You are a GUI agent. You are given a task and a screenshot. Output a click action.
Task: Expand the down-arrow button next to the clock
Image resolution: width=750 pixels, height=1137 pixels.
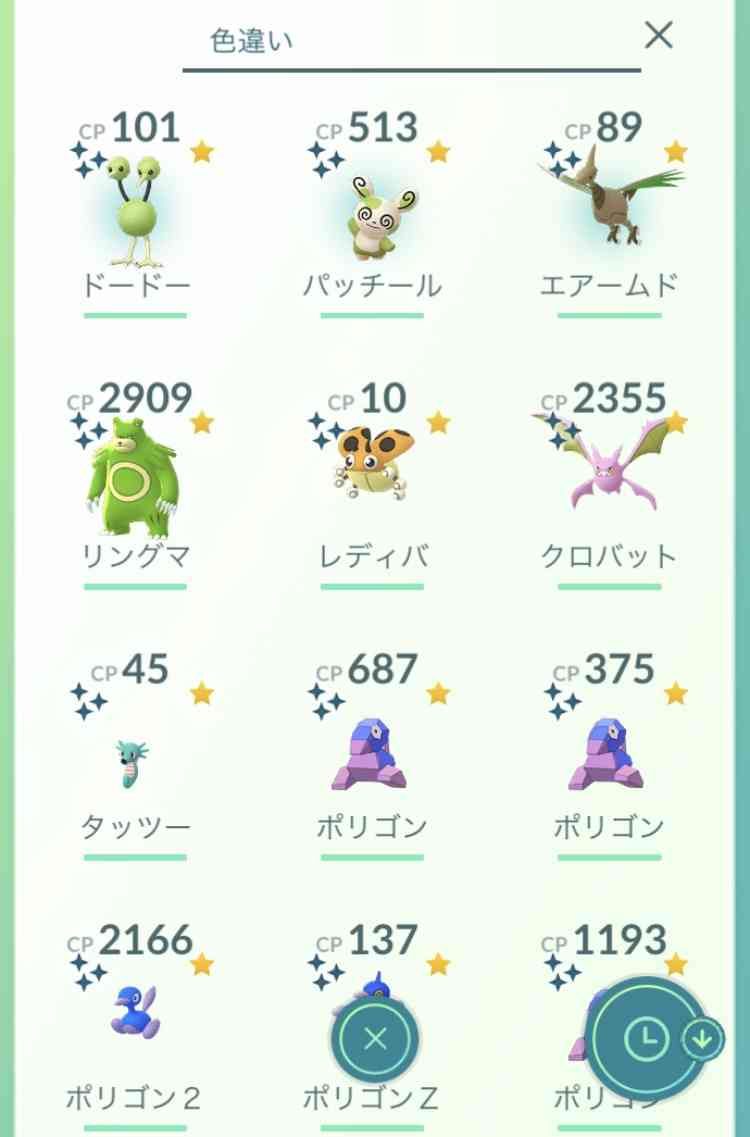702,1037
